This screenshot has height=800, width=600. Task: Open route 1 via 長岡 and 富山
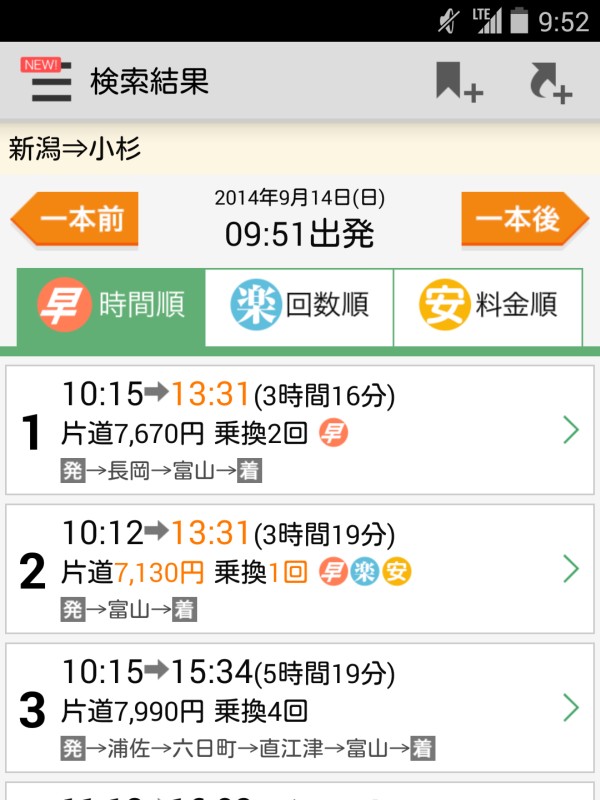coord(300,430)
